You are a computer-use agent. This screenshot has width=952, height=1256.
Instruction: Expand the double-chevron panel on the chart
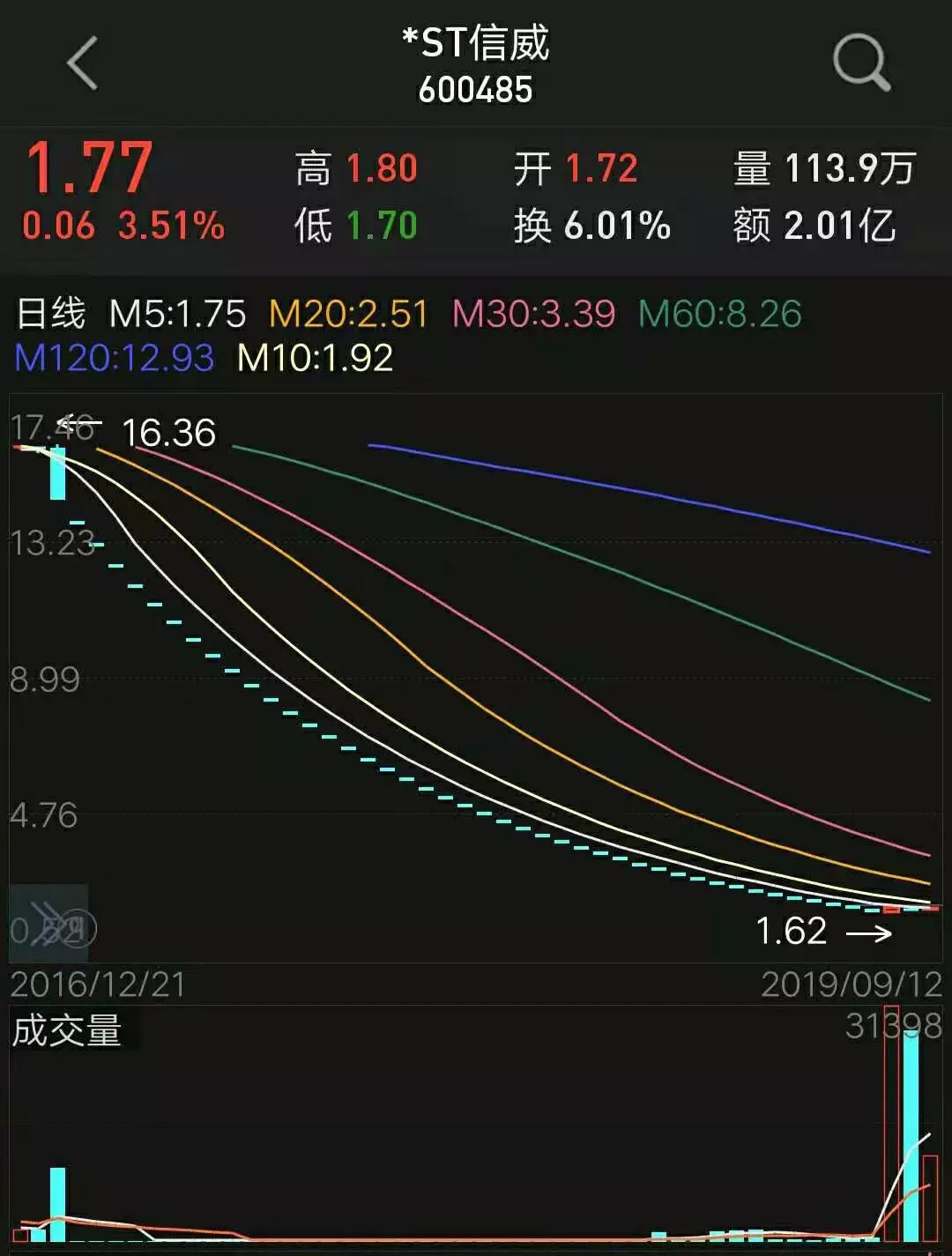(48, 924)
